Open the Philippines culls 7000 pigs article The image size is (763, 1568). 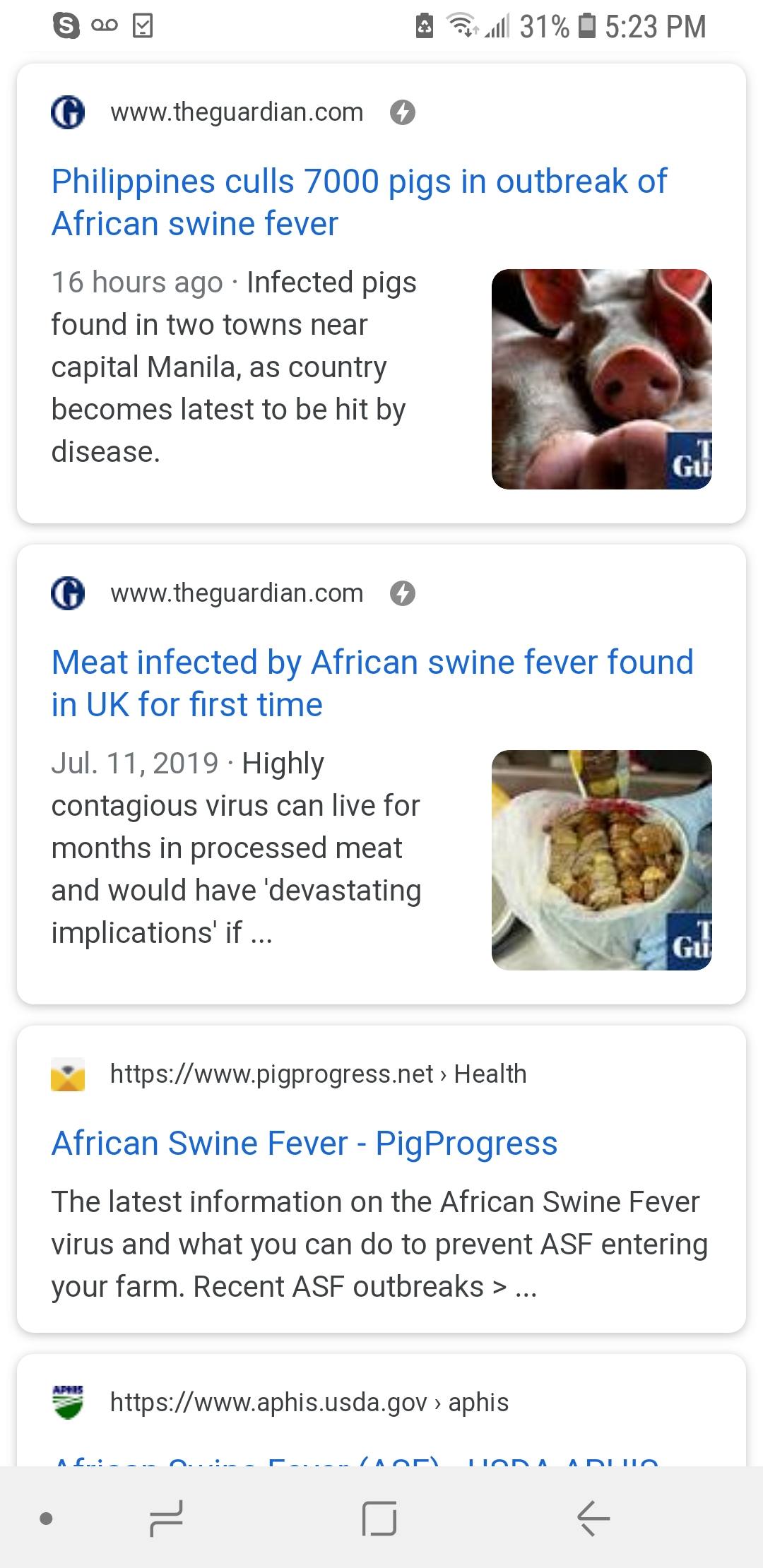[359, 202]
